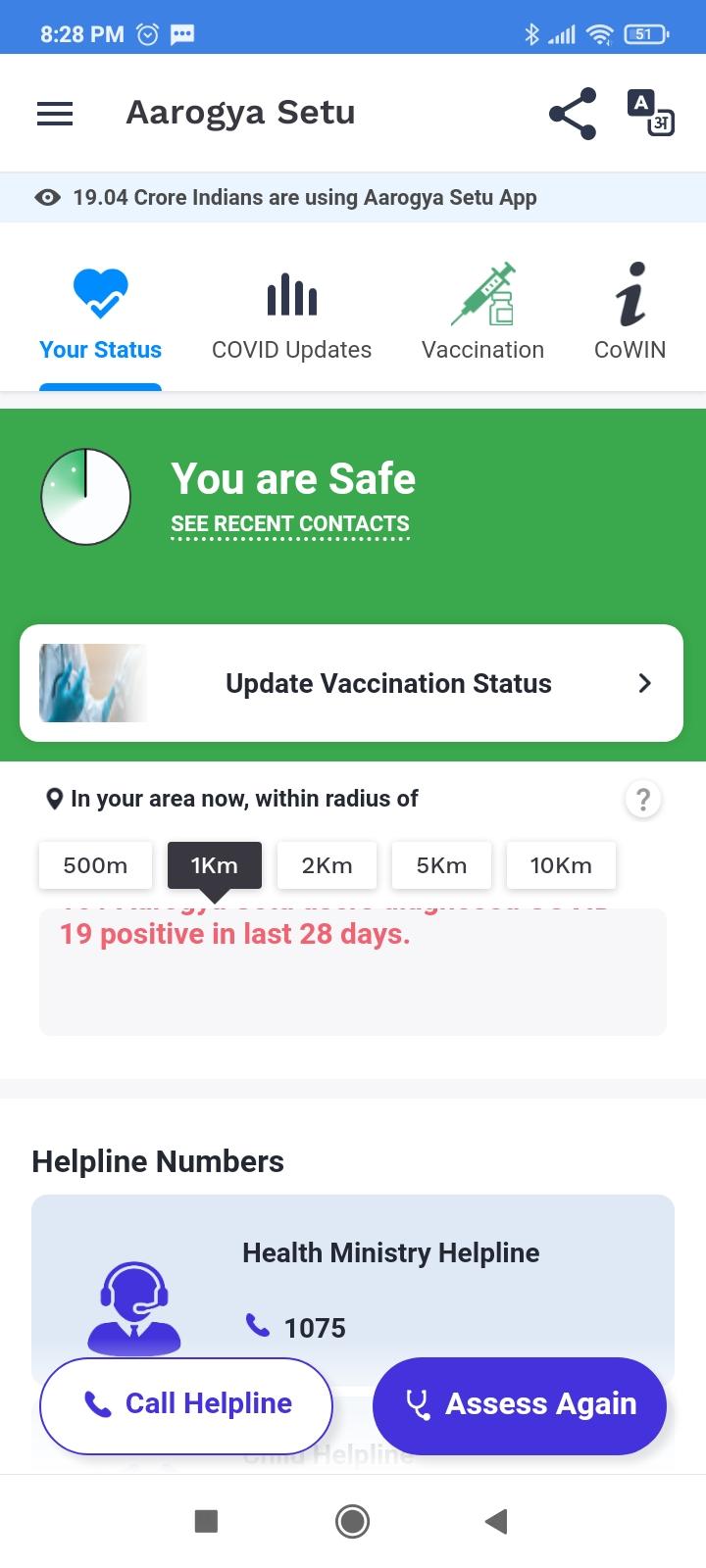The height and width of the screenshot is (1568, 706).
Task: Start self-assessment with Assess Again
Action: 520,1404
